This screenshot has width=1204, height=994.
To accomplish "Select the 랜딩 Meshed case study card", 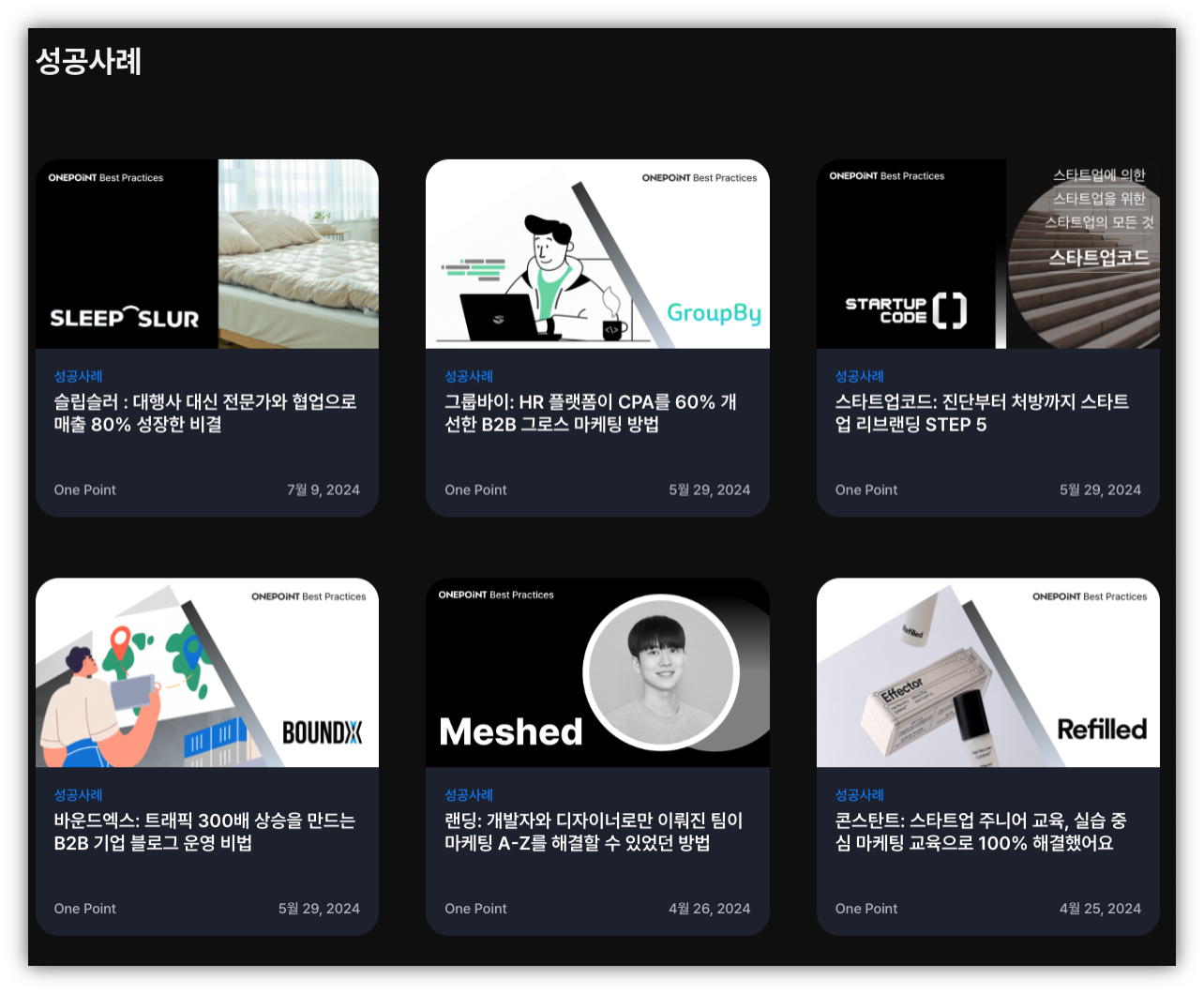I will (596, 831).
